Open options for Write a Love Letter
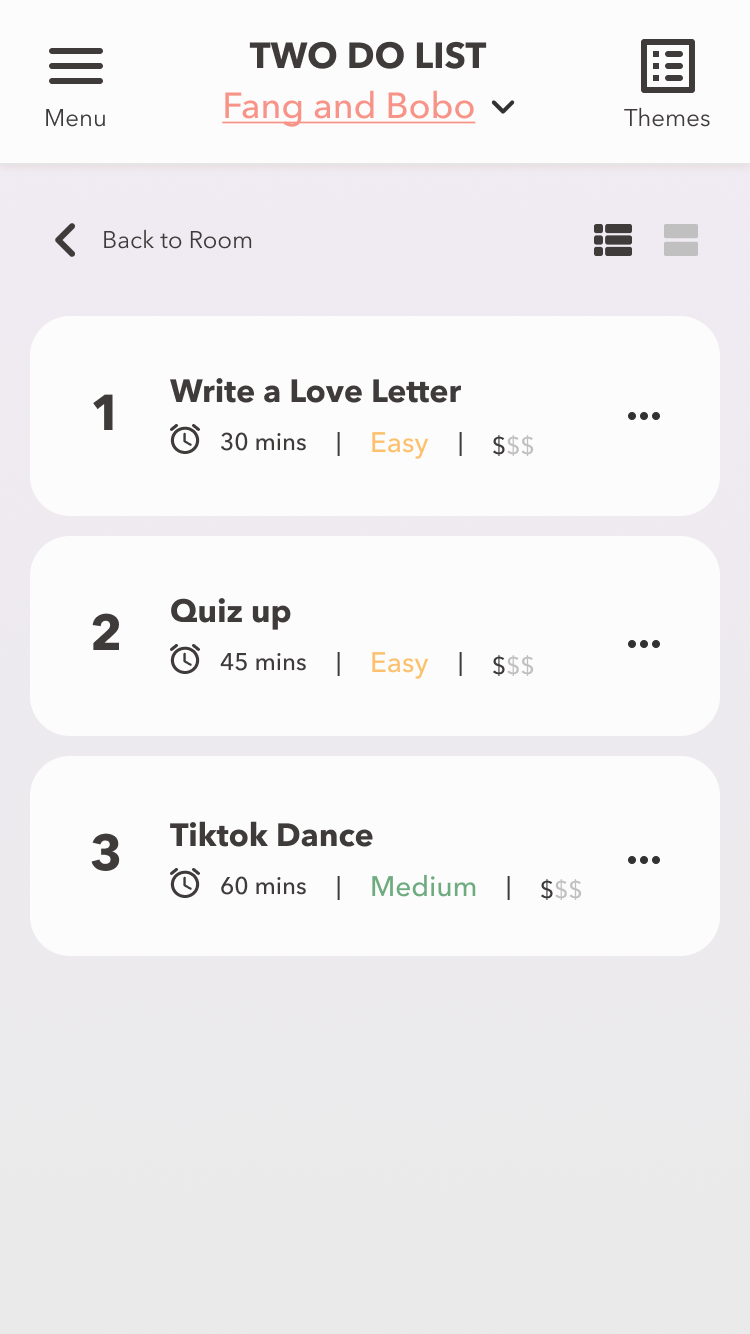 (644, 416)
